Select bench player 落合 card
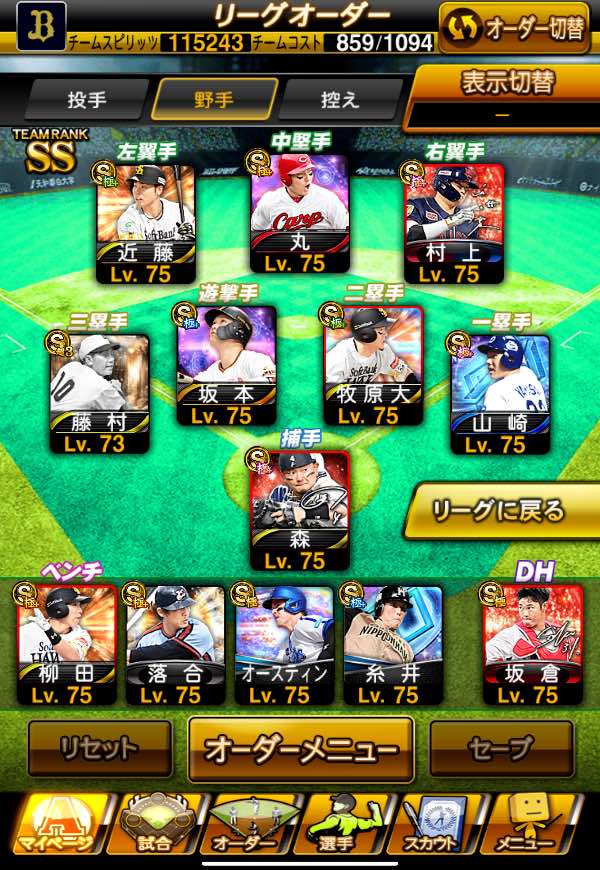The width and height of the screenshot is (600, 870). click(175, 645)
